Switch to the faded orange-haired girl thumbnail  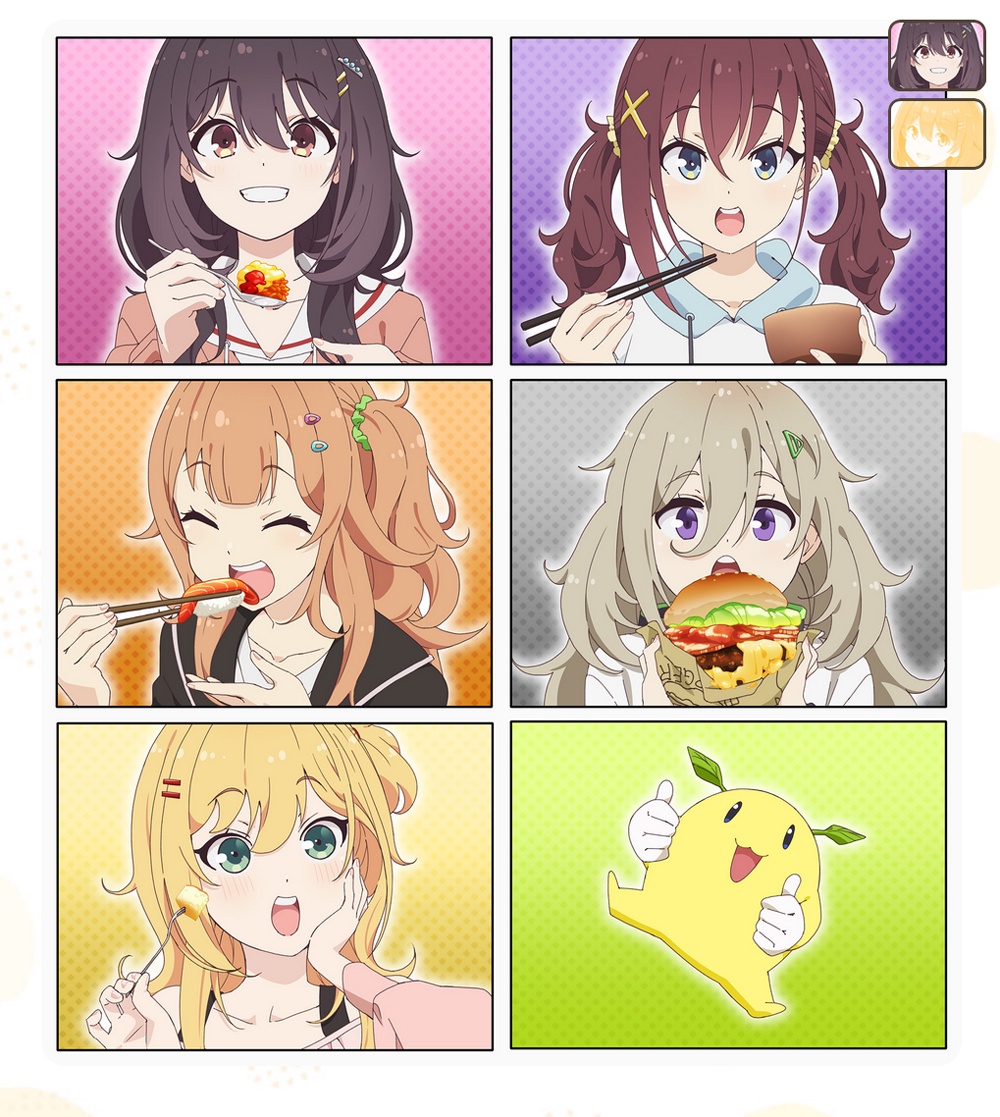pos(936,134)
